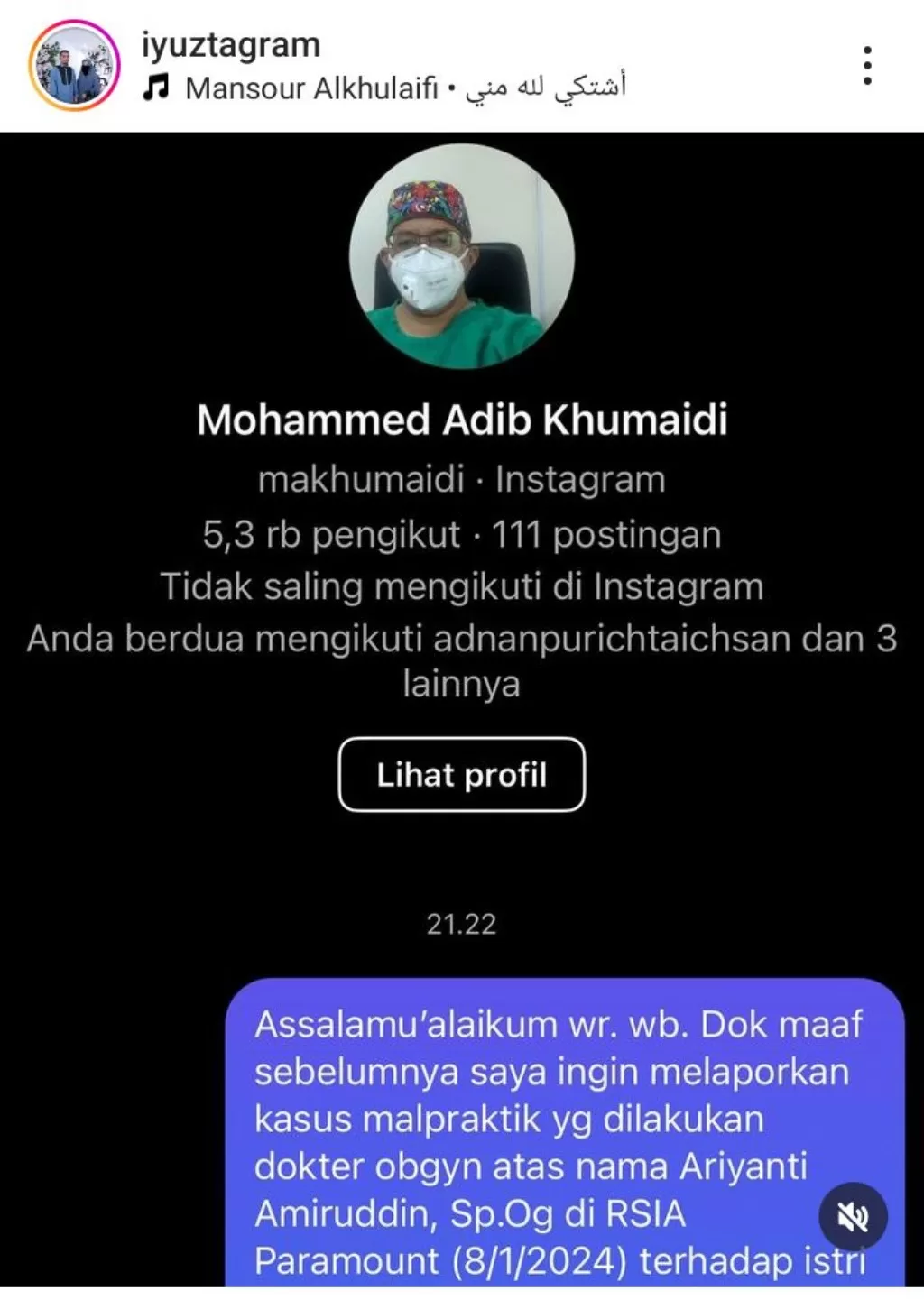
Task: Select the iyuztagram username
Action: pos(229,43)
